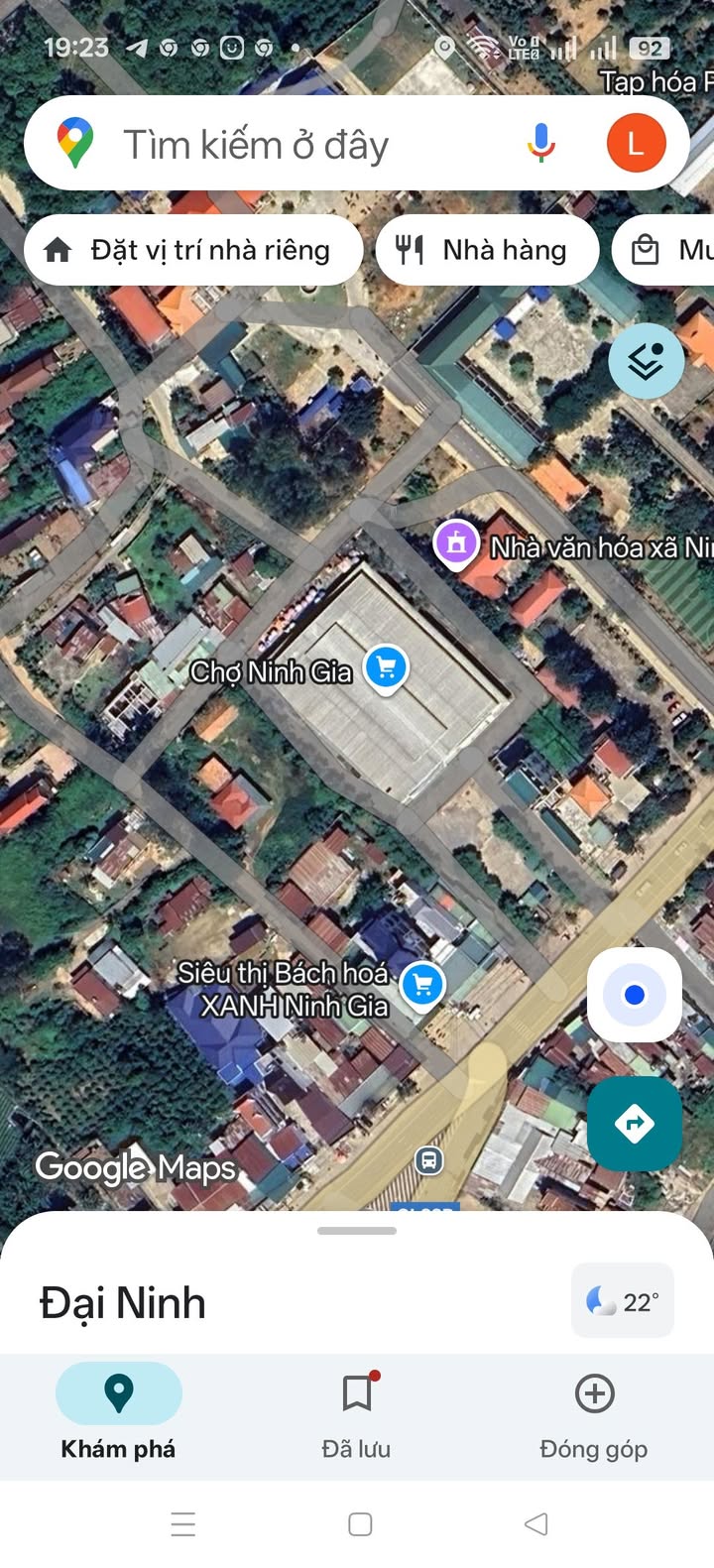Viewport: 714px width, 1568px height.
Task: View the 22° weather widget
Action: click(623, 1301)
